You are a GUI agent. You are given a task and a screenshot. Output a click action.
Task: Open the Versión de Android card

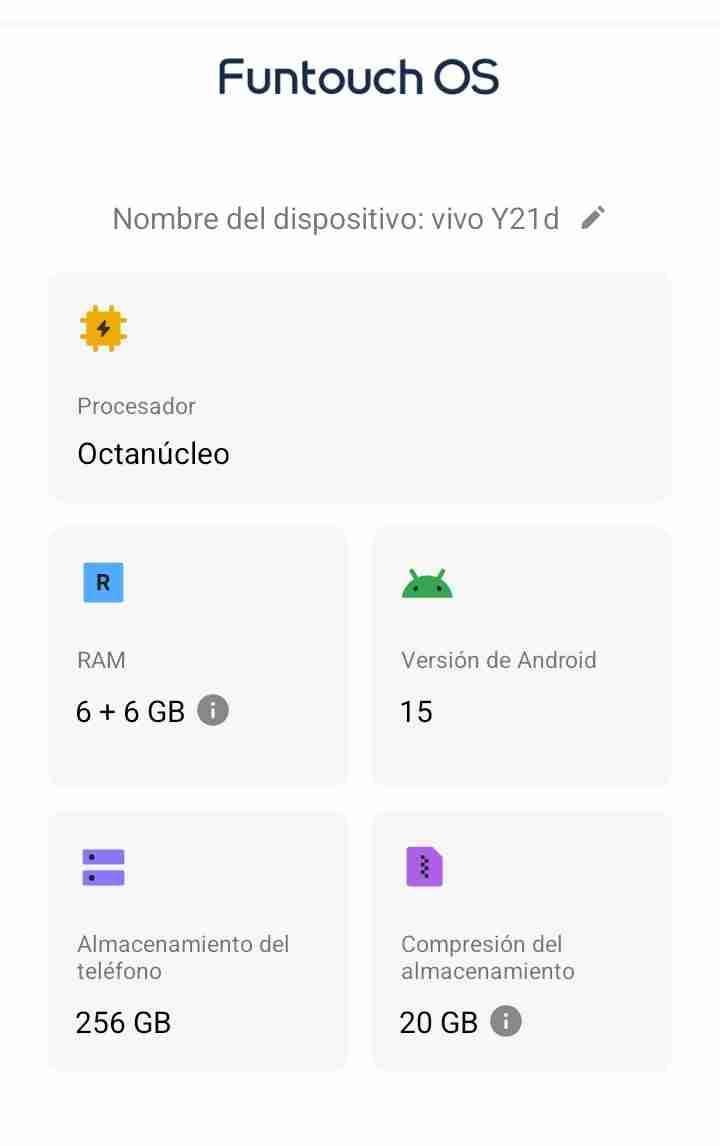pyautogui.click(x=521, y=655)
